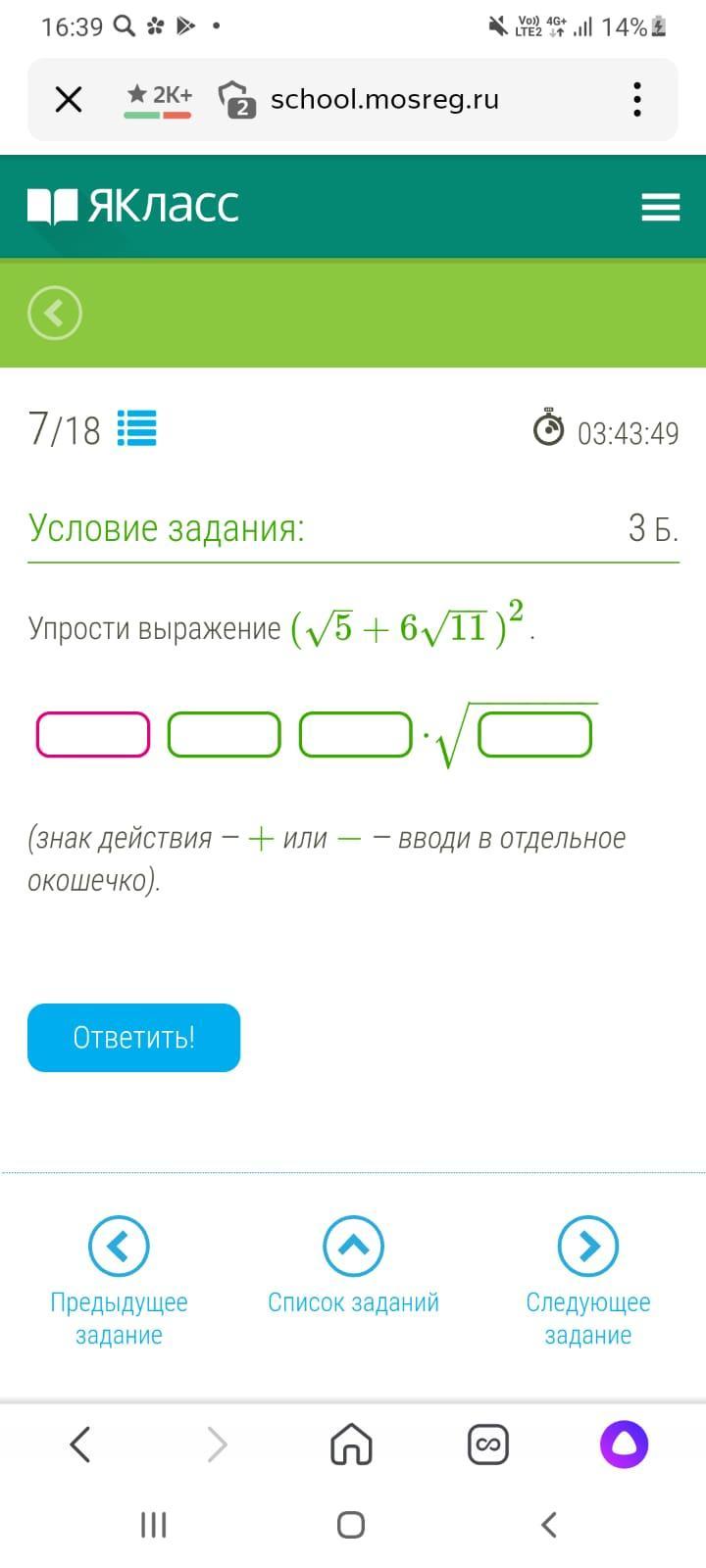Tap the browser back arrow
Screen dimensions: 706x1568
coord(79,1444)
